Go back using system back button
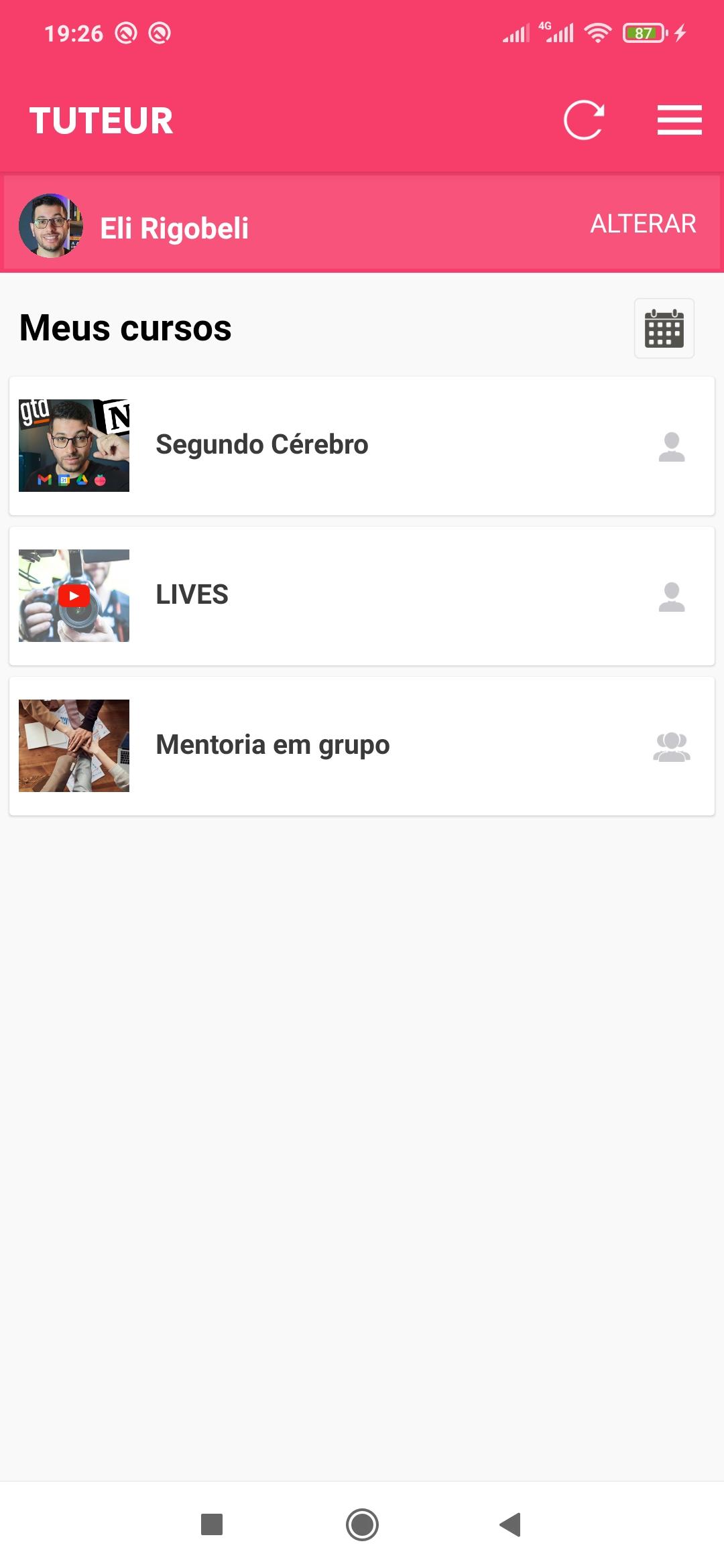 point(511,1524)
